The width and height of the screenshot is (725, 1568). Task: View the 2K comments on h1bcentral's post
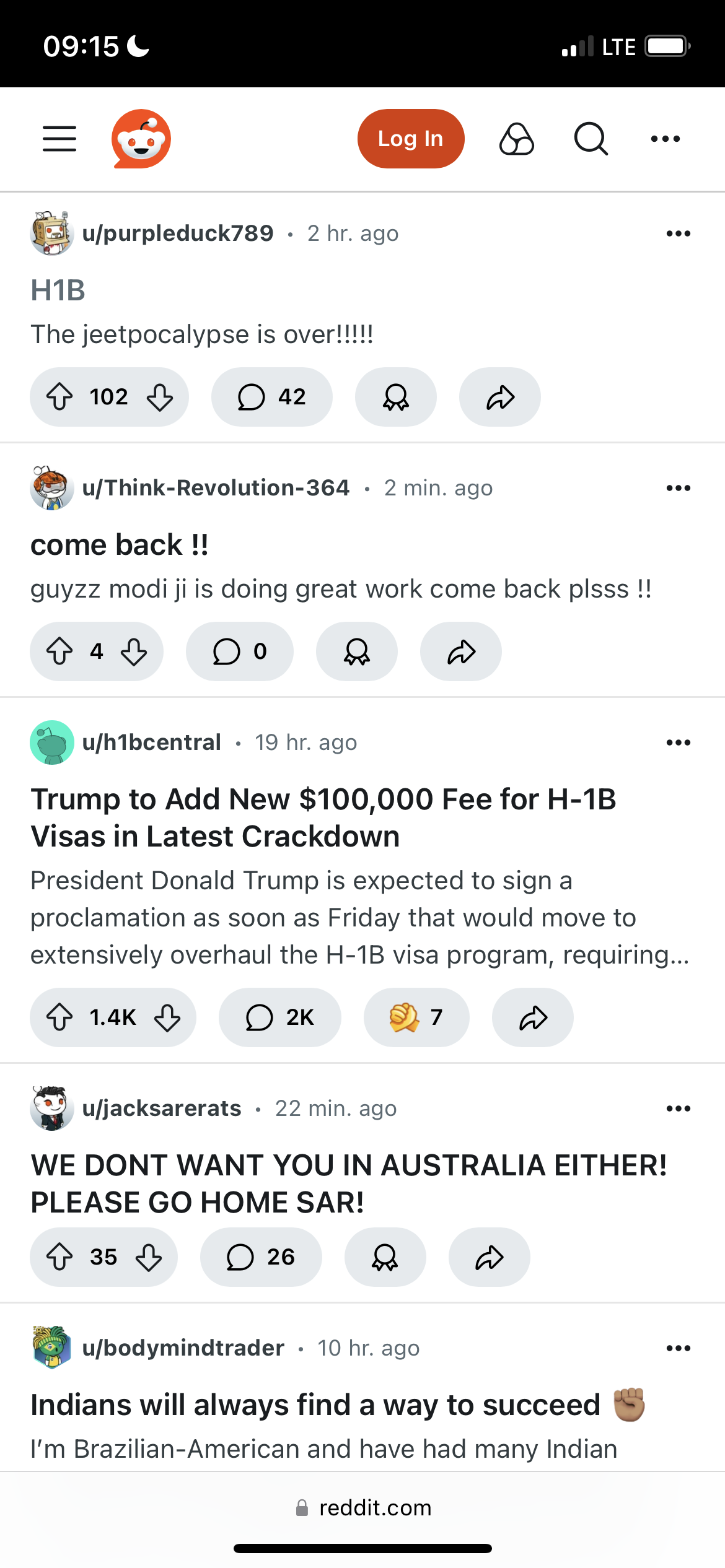(279, 1017)
